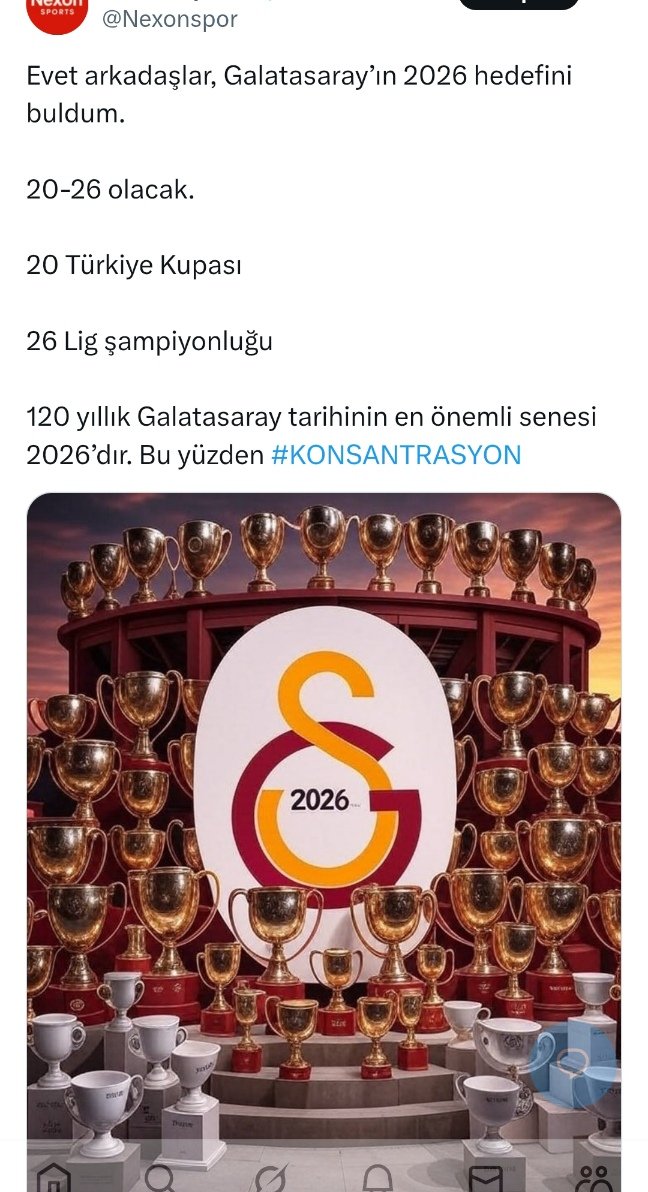The width and height of the screenshot is (648, 1192).
Task: Tap the black button beside @Nexonspor
Action: (x=518, y=4)
